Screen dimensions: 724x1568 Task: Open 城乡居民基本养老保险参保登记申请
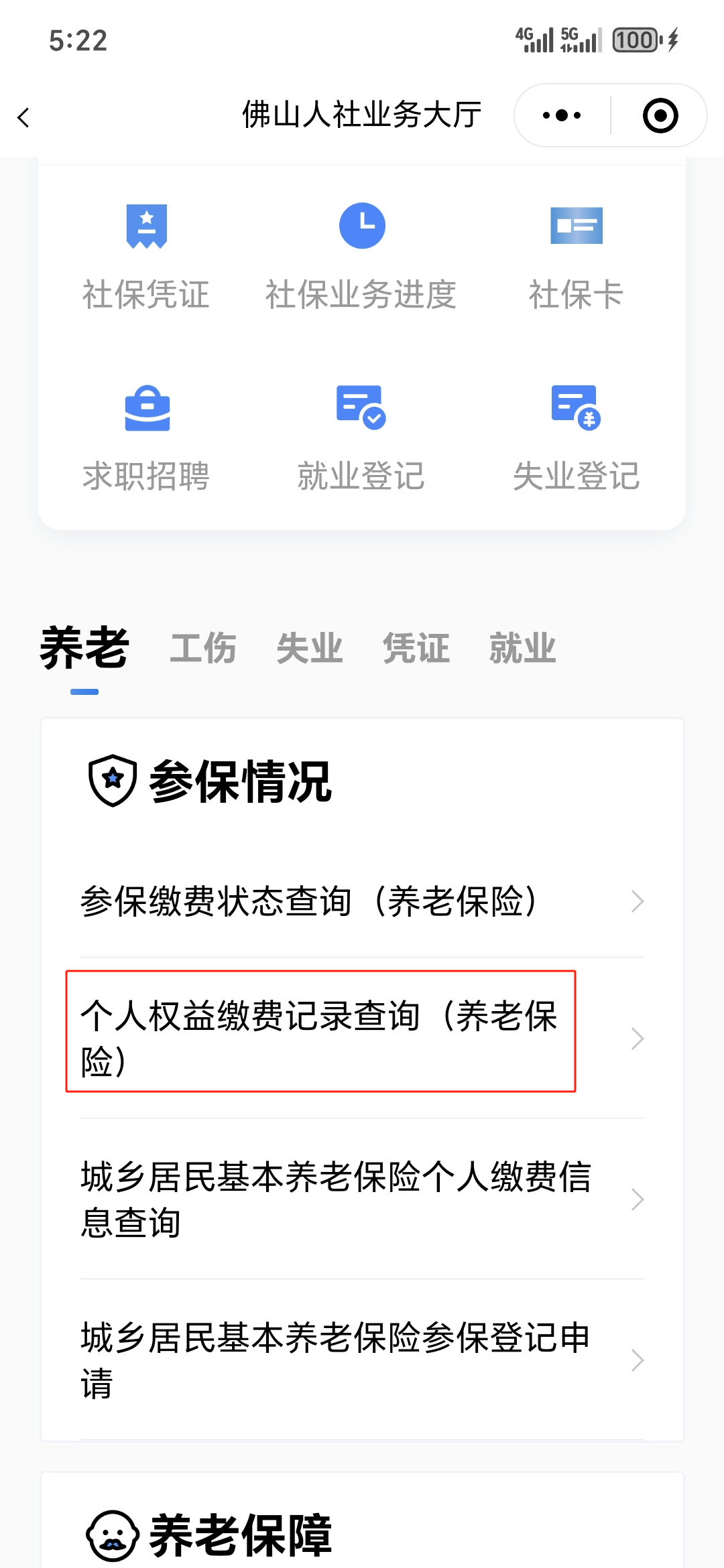(362, 1360)
